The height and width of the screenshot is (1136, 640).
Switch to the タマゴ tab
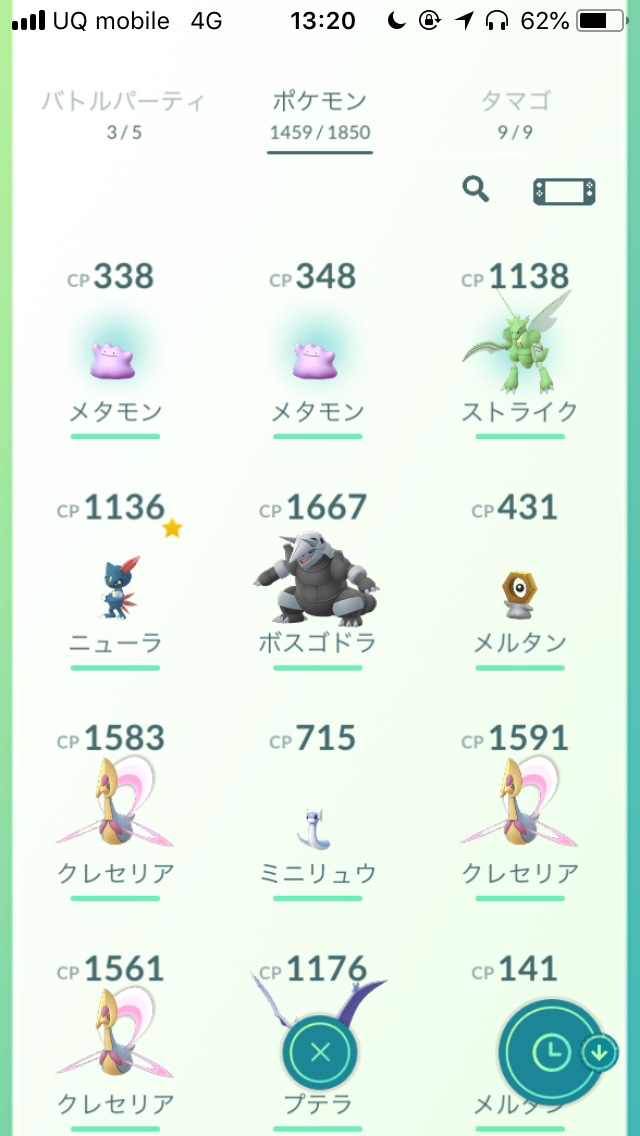pos(516,113)
